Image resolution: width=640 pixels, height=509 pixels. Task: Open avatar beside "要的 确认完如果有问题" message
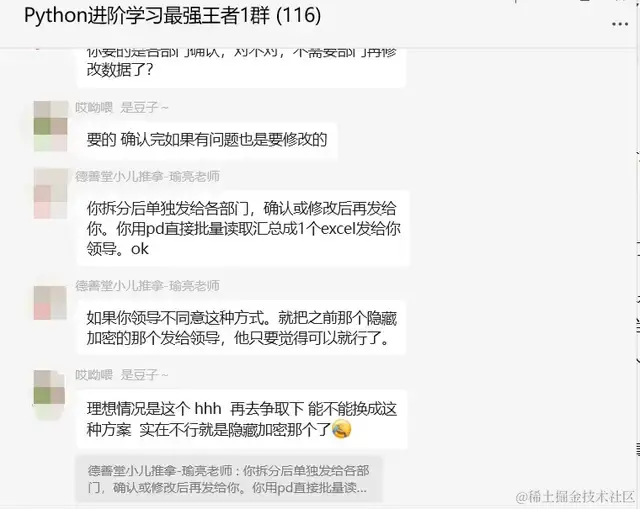(49, 125)
